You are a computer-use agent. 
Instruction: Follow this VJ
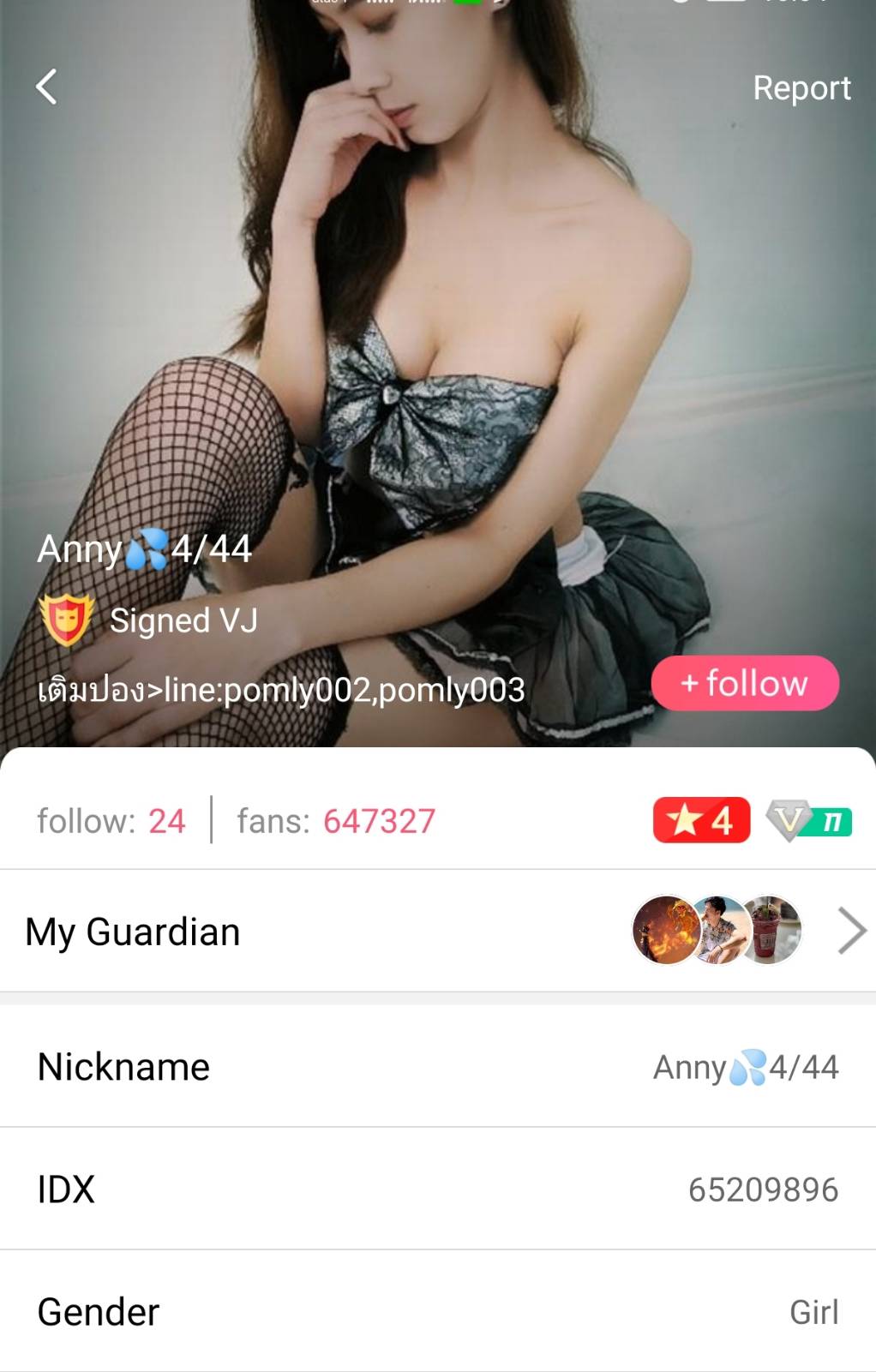point(744,683)
